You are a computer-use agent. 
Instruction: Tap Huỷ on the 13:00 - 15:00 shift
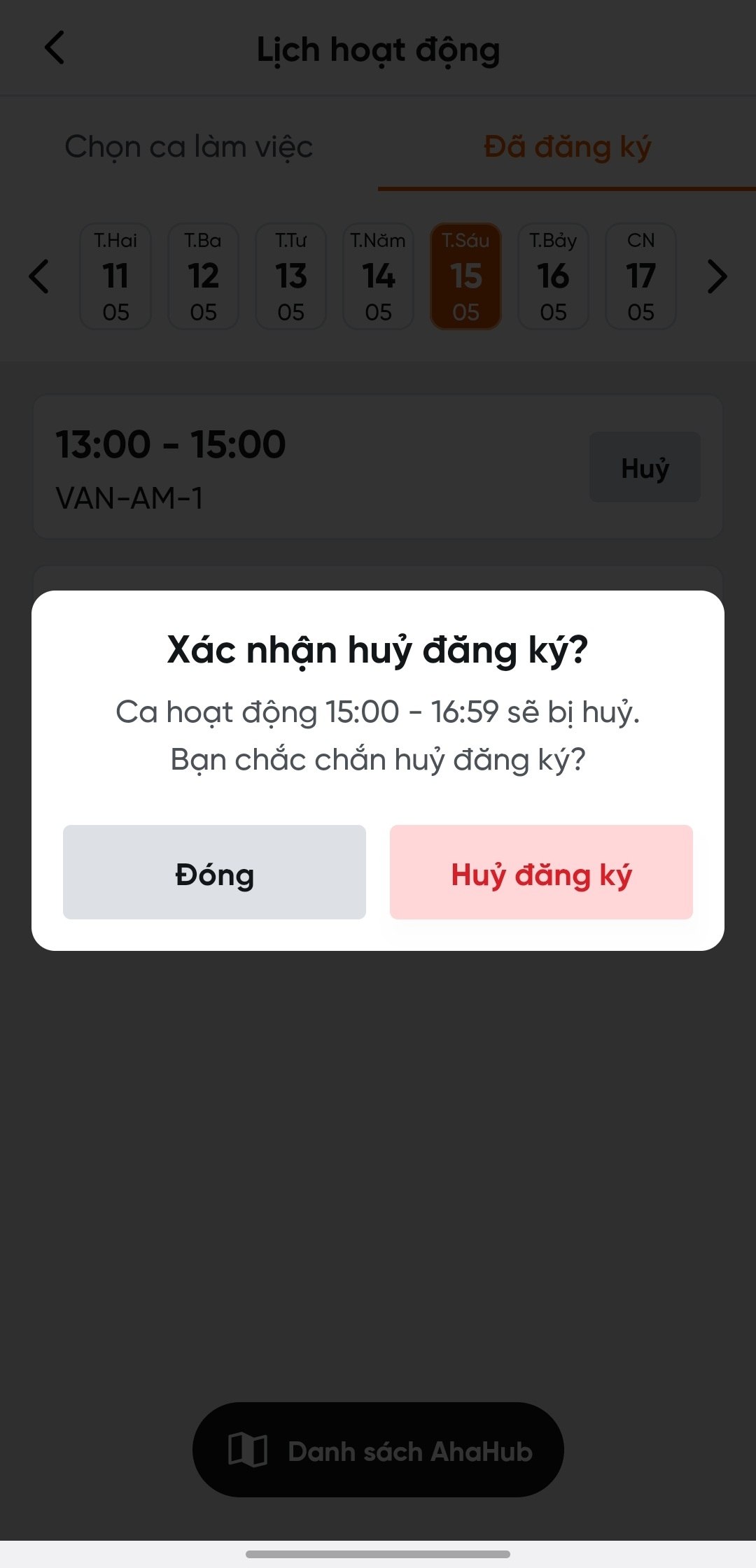point(645,467)
